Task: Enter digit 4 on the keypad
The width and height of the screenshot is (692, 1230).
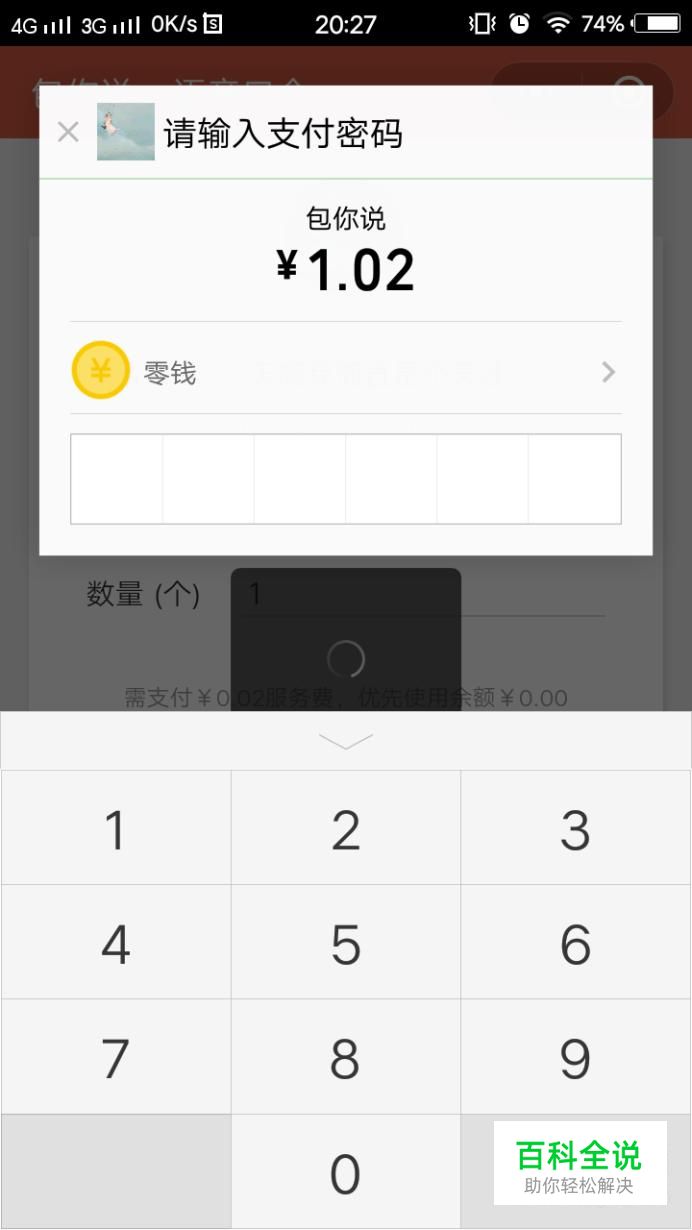Action: [116, 943]
